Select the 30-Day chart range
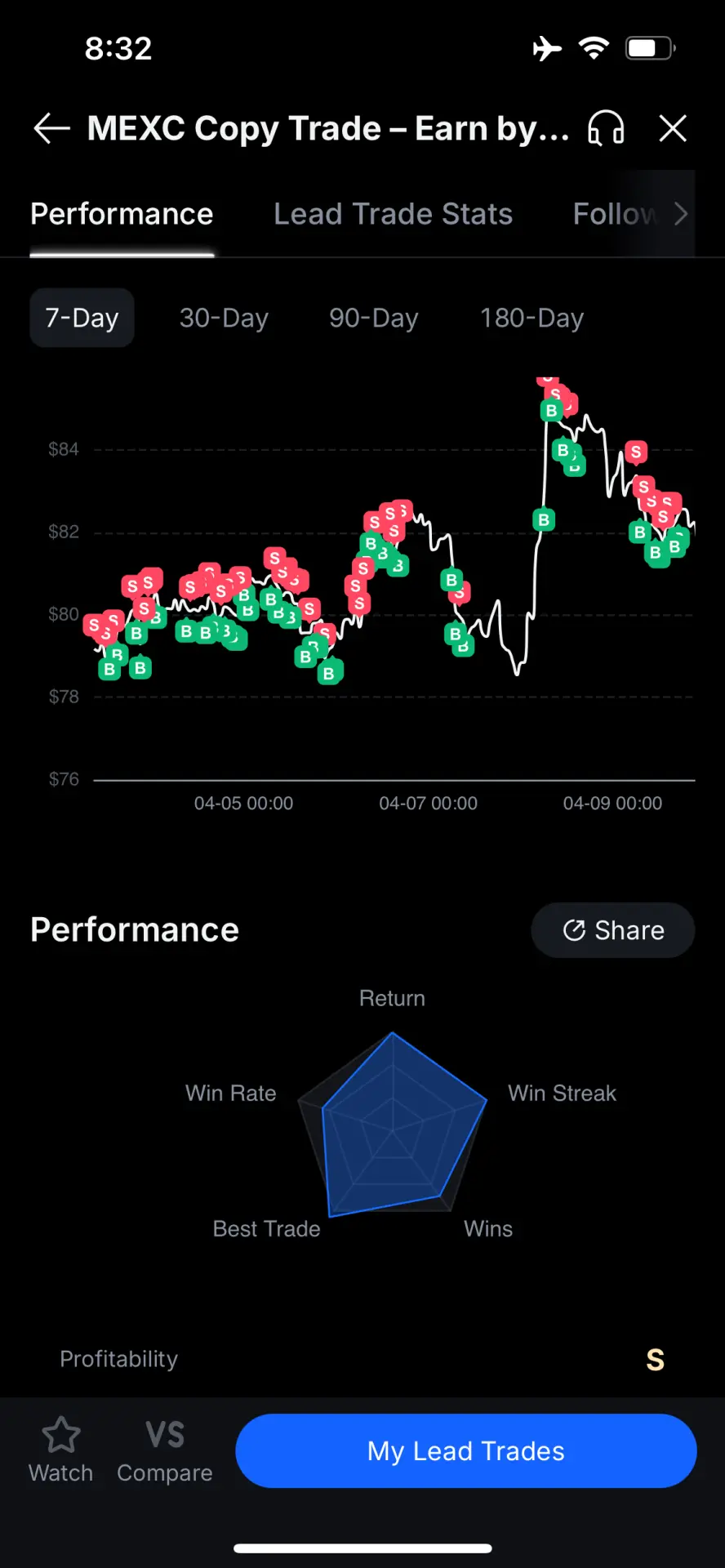 pos(224,318)
